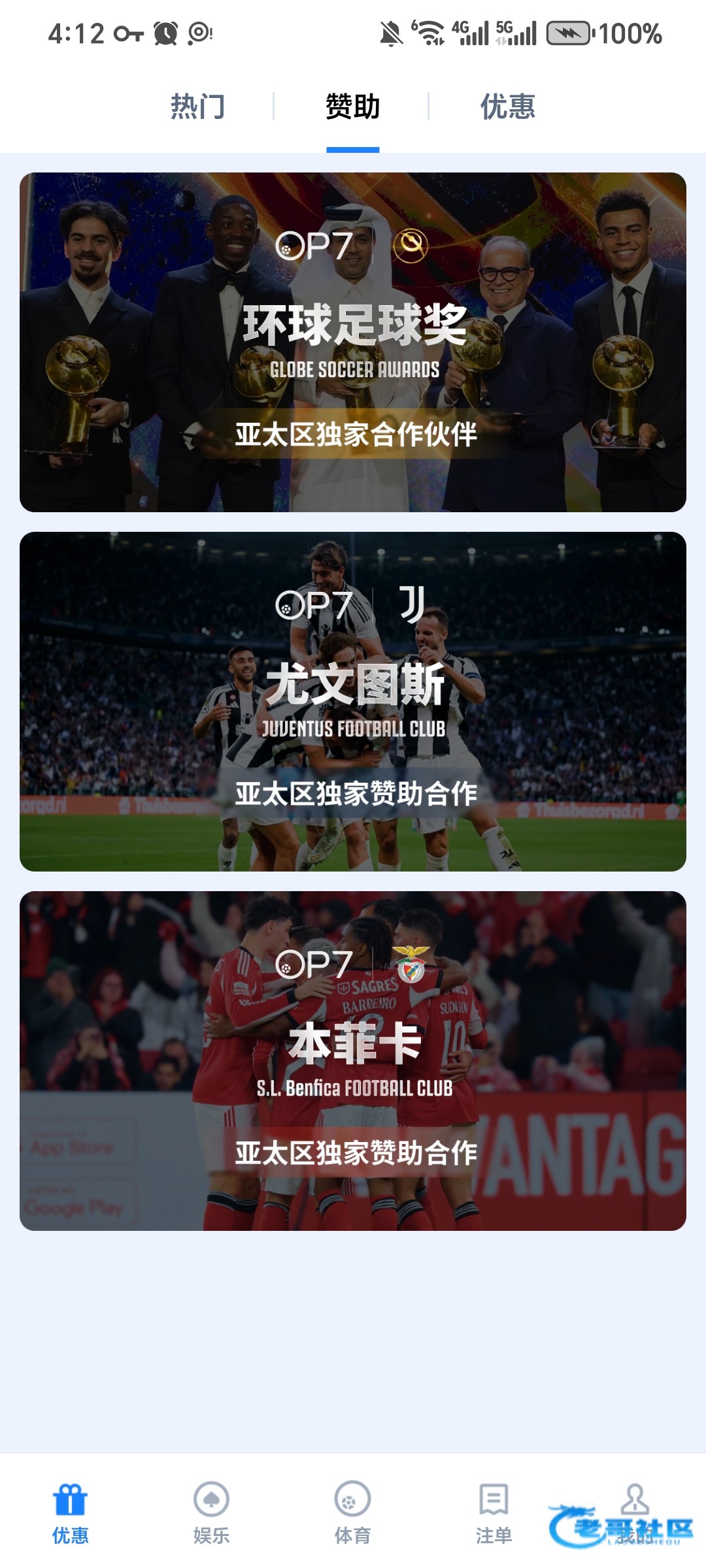Image resolution: width=706 pixels, height=1568 pixels.
Task: Go to 优惠 in bottom navigation
Action: pos(71,1514)
